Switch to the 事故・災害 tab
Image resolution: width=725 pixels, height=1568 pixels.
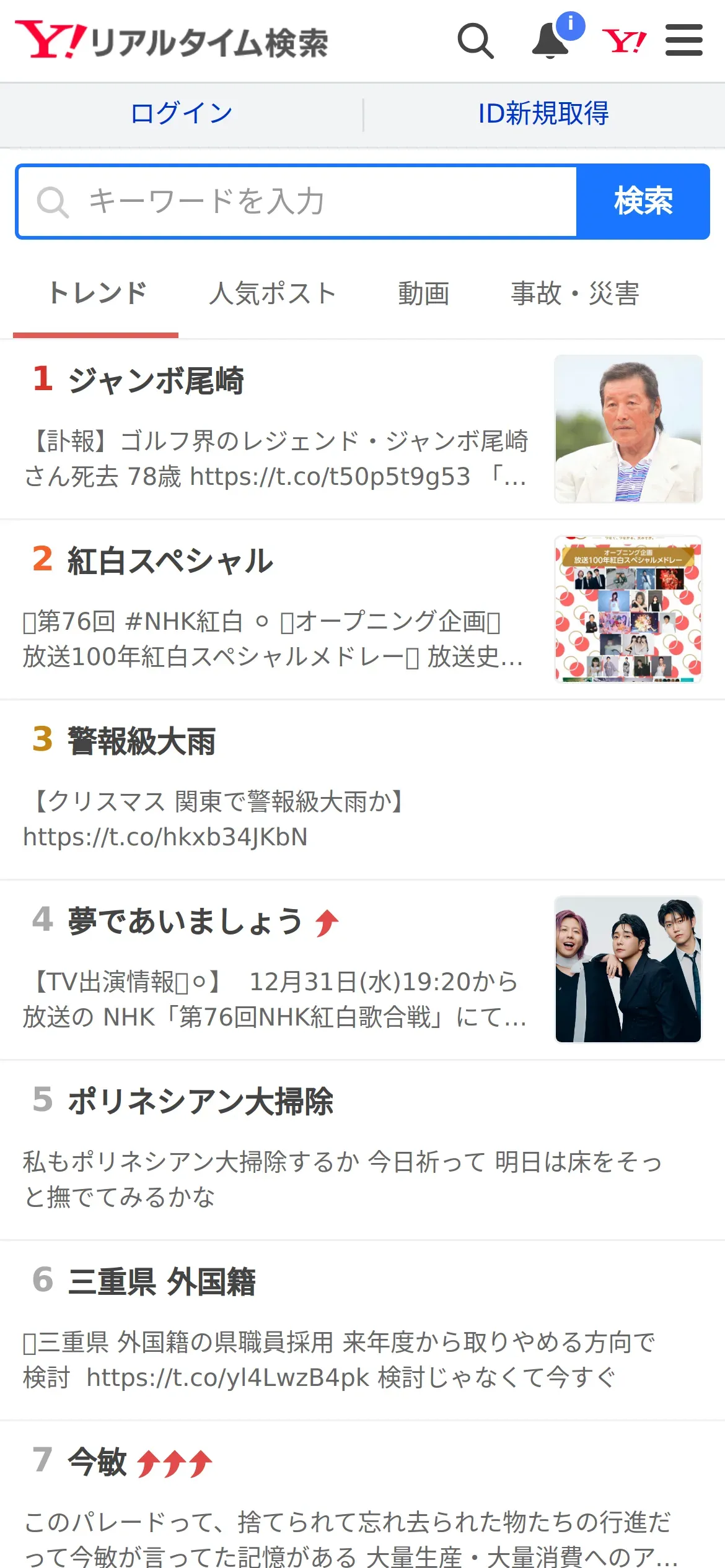(575, 294)
